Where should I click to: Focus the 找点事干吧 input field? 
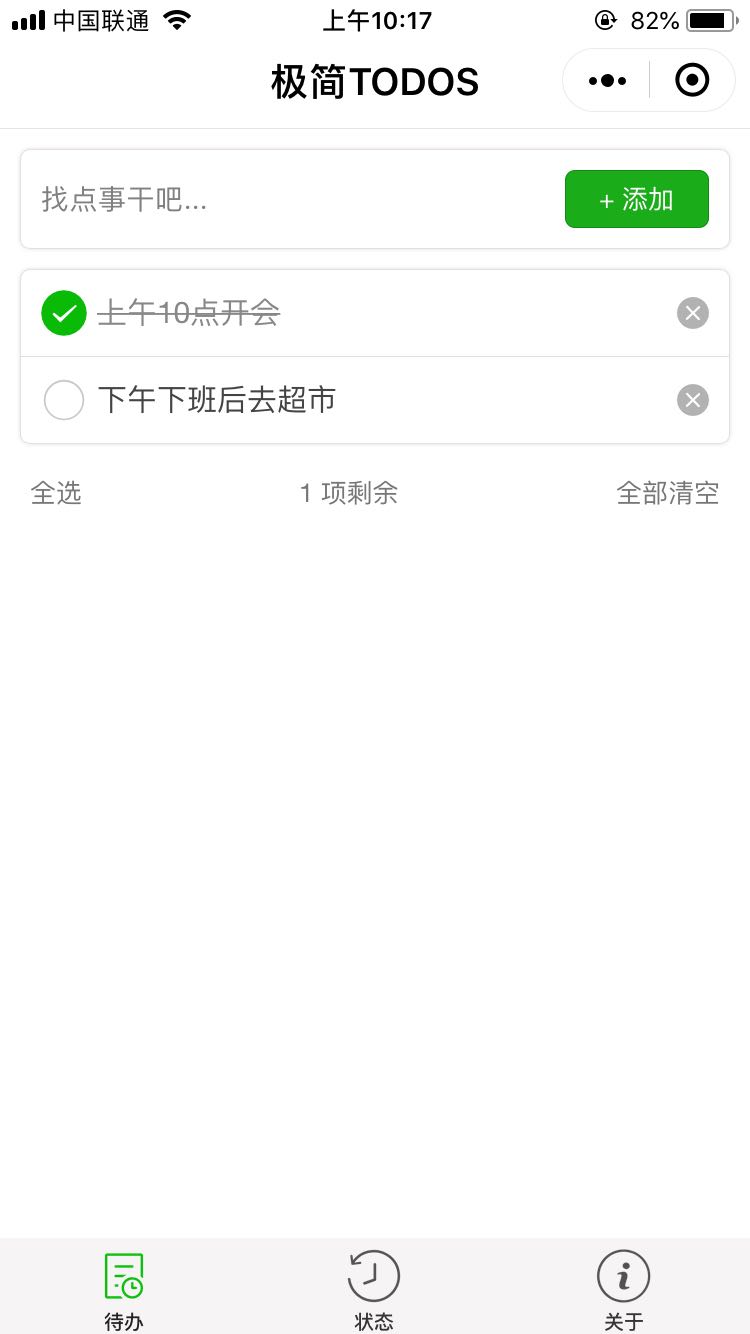point(293,199)
